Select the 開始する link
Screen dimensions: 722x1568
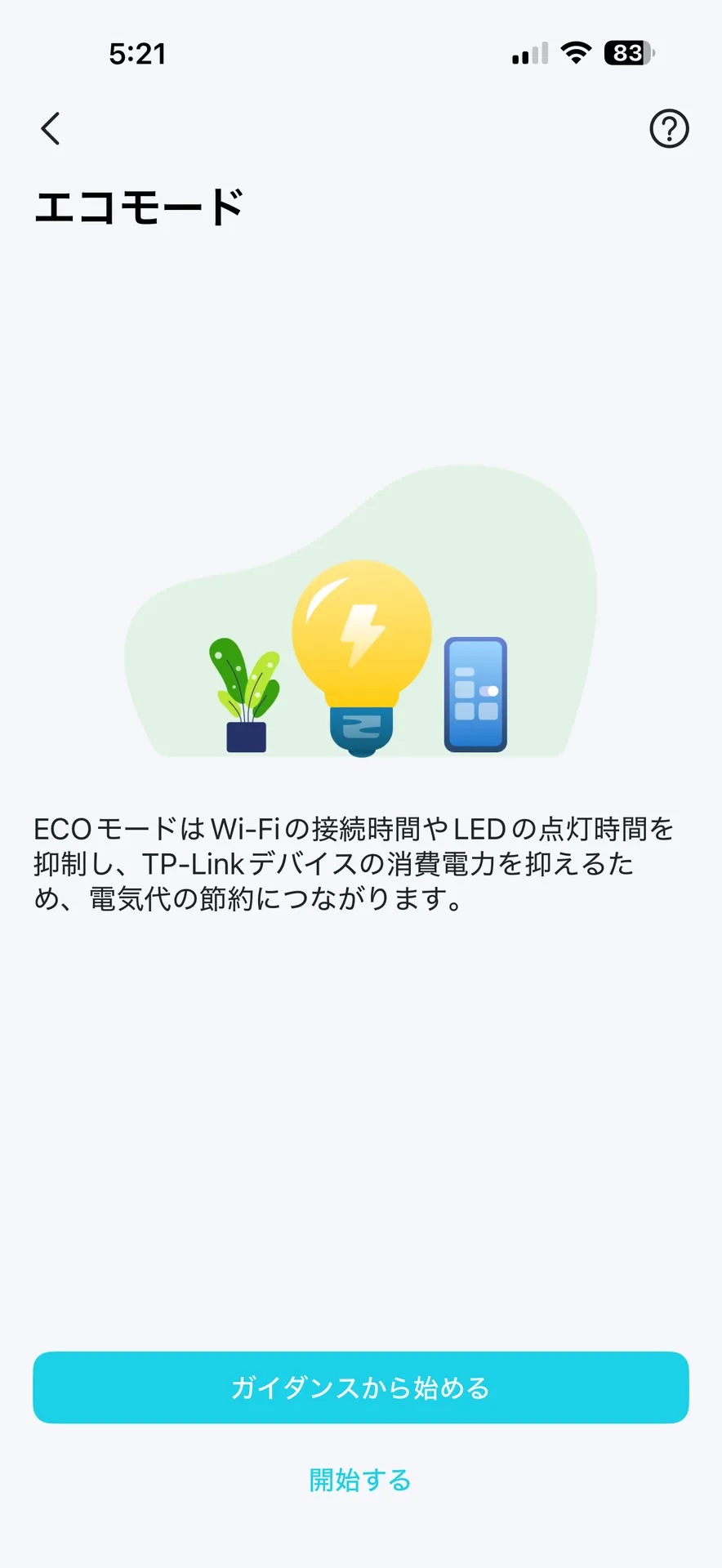360,1479
